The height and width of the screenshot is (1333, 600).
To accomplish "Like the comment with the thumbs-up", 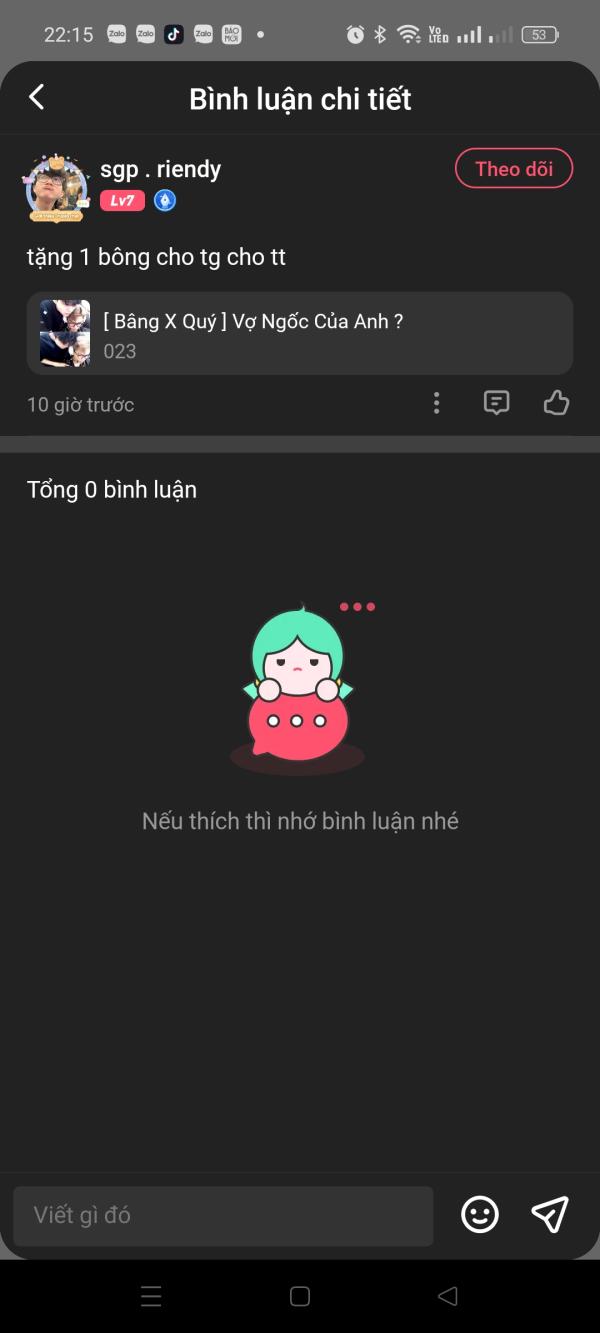I will click(x=556, y=403).
